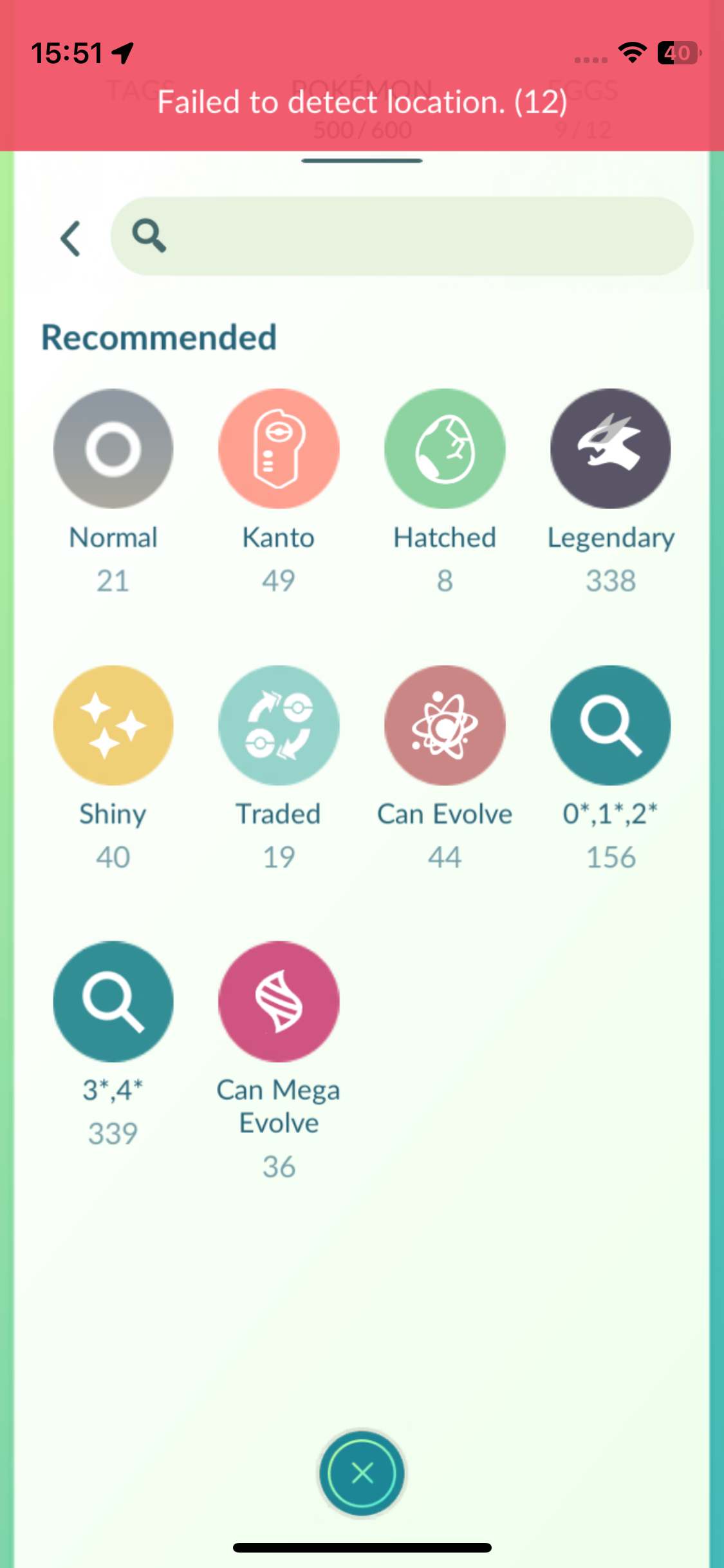Show Pokémon that Can Mega Evolve
Screen dimensions: 724x1568
point(279,1002)
